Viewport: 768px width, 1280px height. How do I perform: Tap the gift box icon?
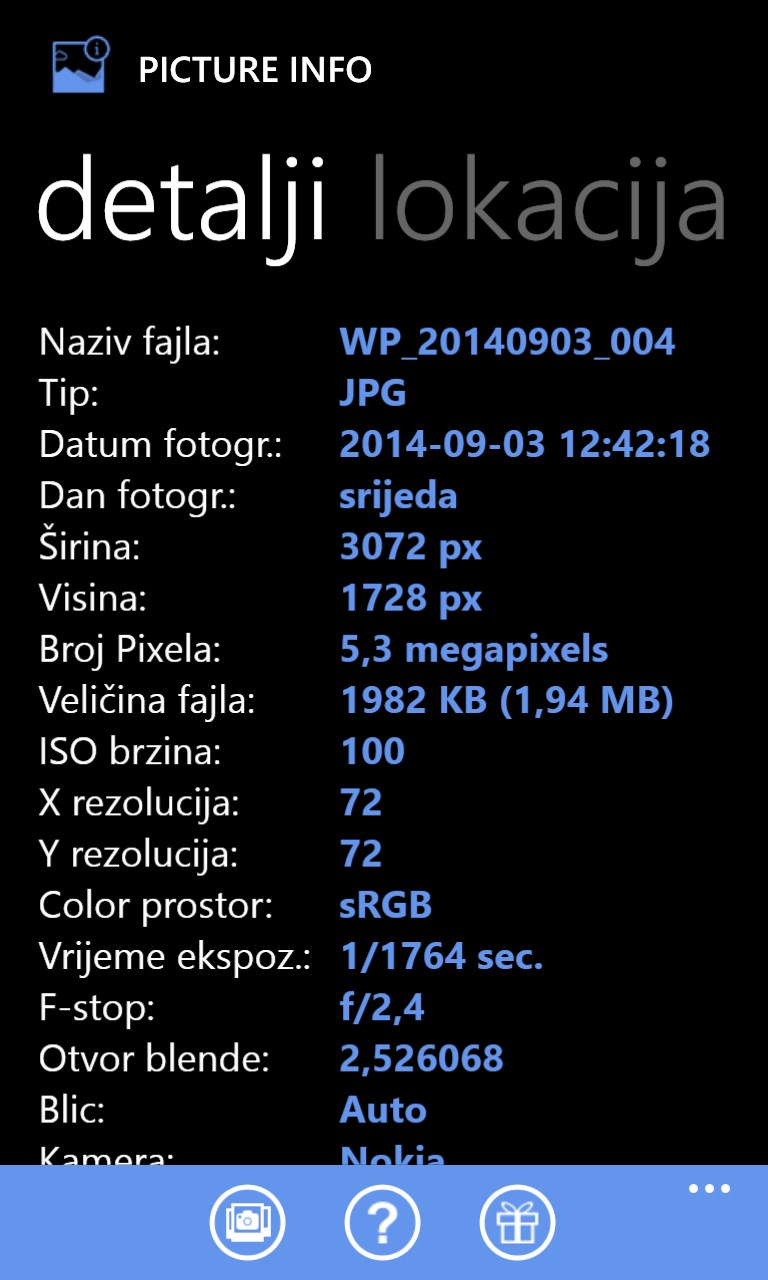tap(518, 1221)
